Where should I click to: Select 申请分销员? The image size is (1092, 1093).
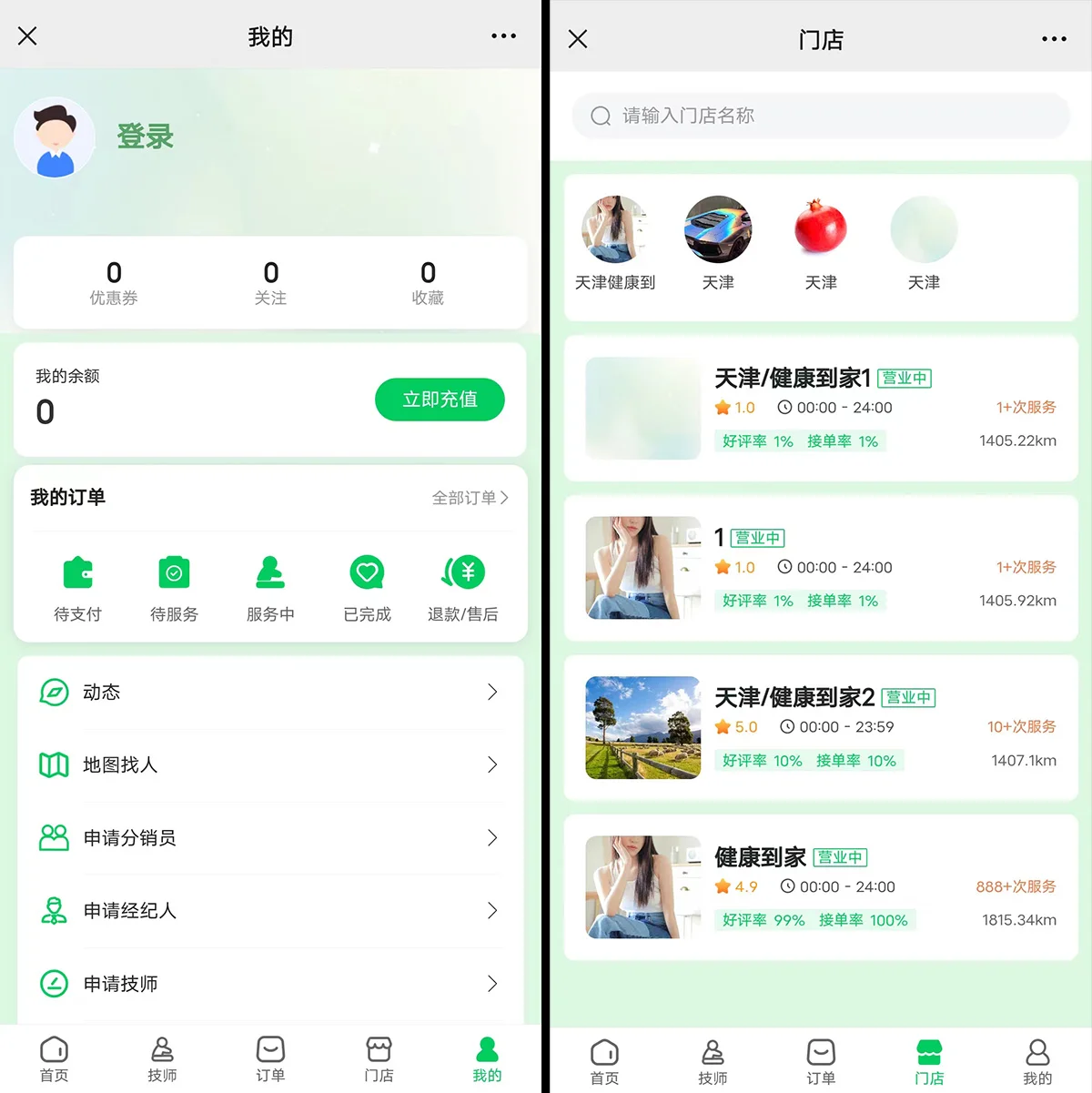click(x=270, y=838)
